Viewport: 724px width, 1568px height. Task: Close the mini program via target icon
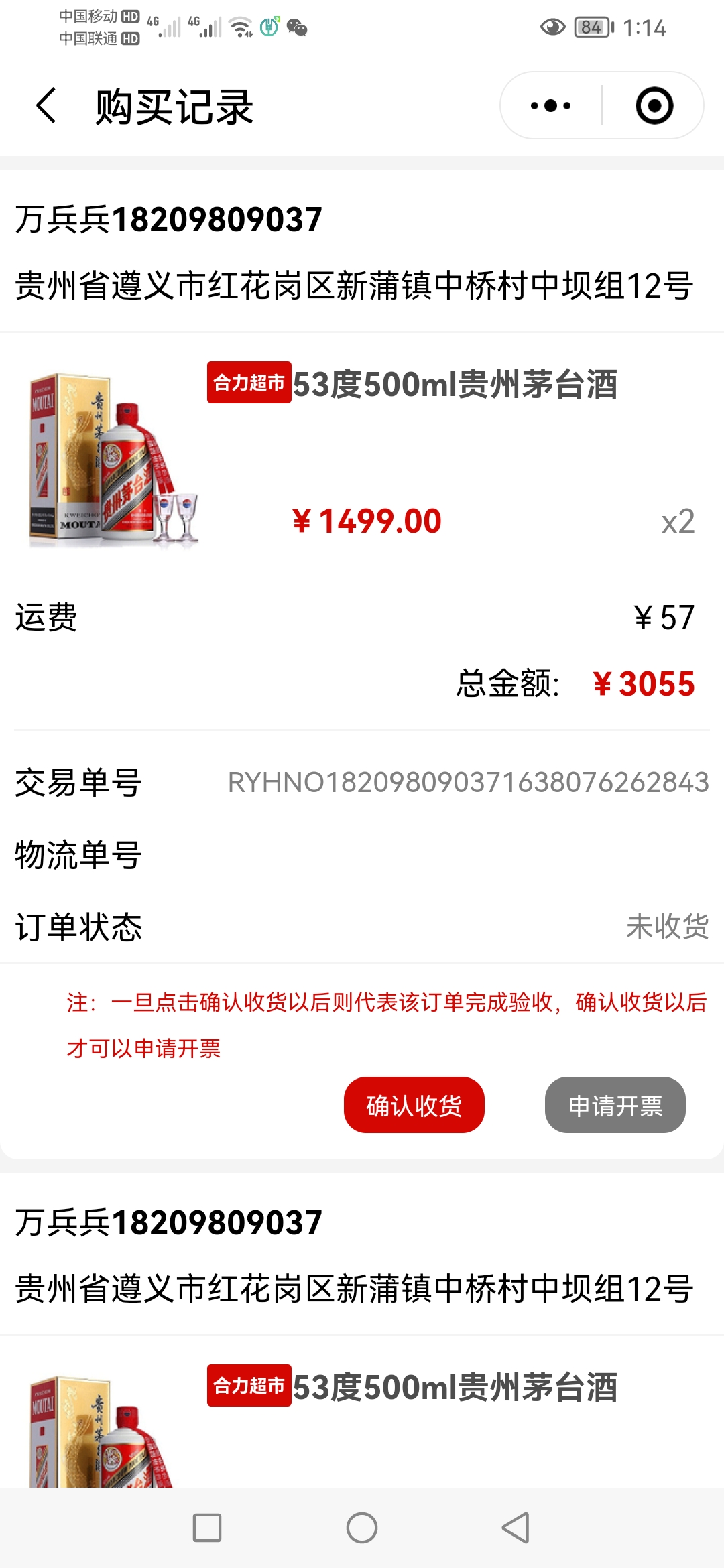pos(654,106)
